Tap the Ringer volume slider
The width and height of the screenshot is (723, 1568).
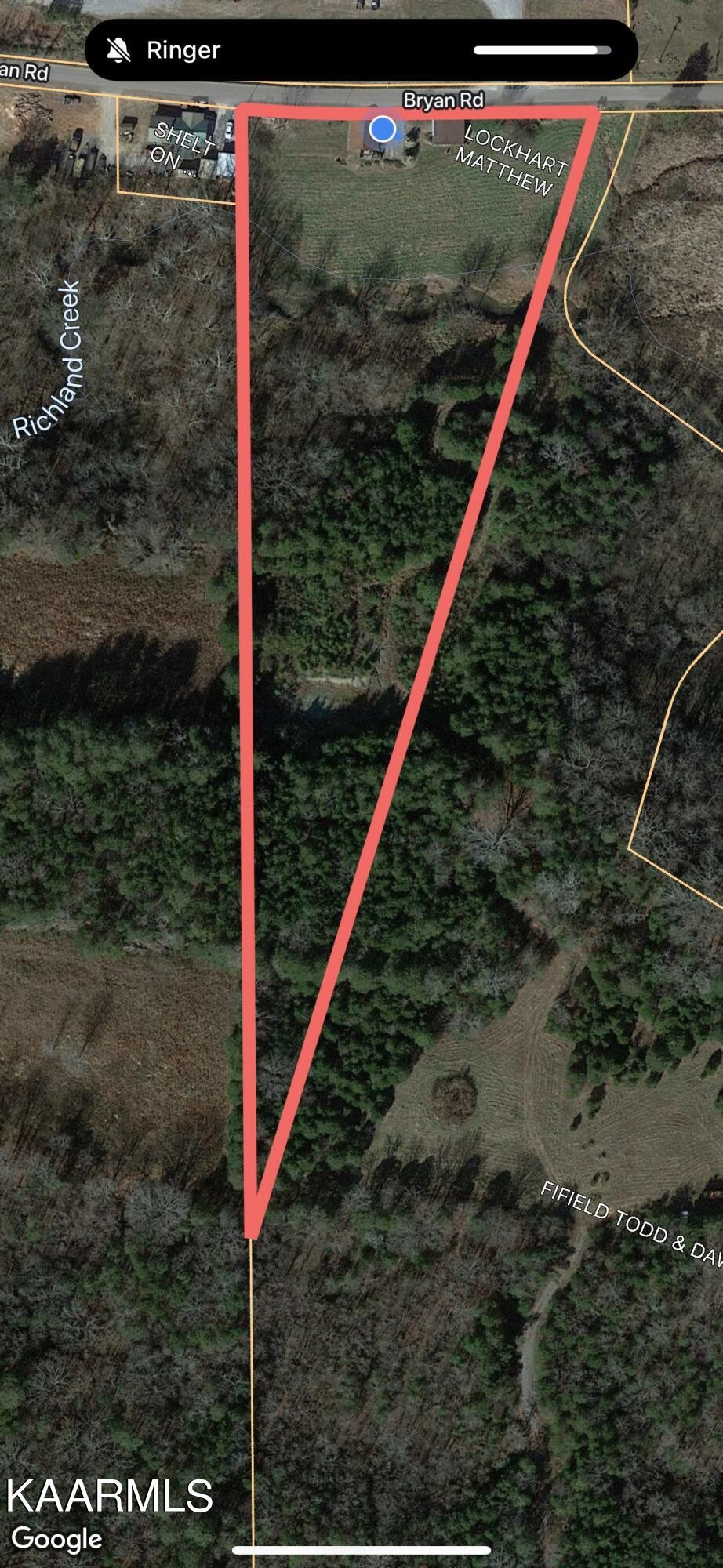(x=543, y=50)
